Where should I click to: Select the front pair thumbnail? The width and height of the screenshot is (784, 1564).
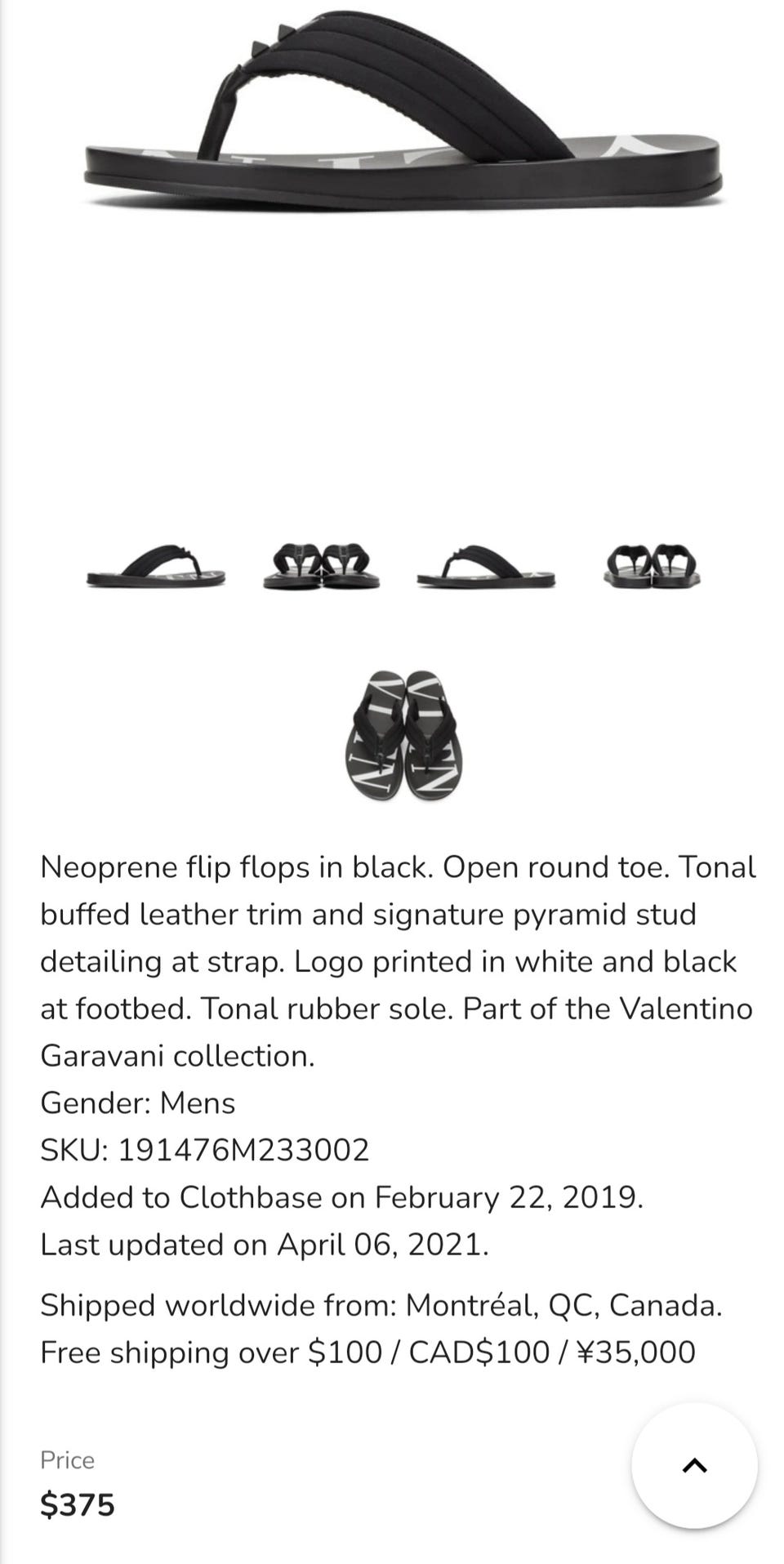(321, 565)
